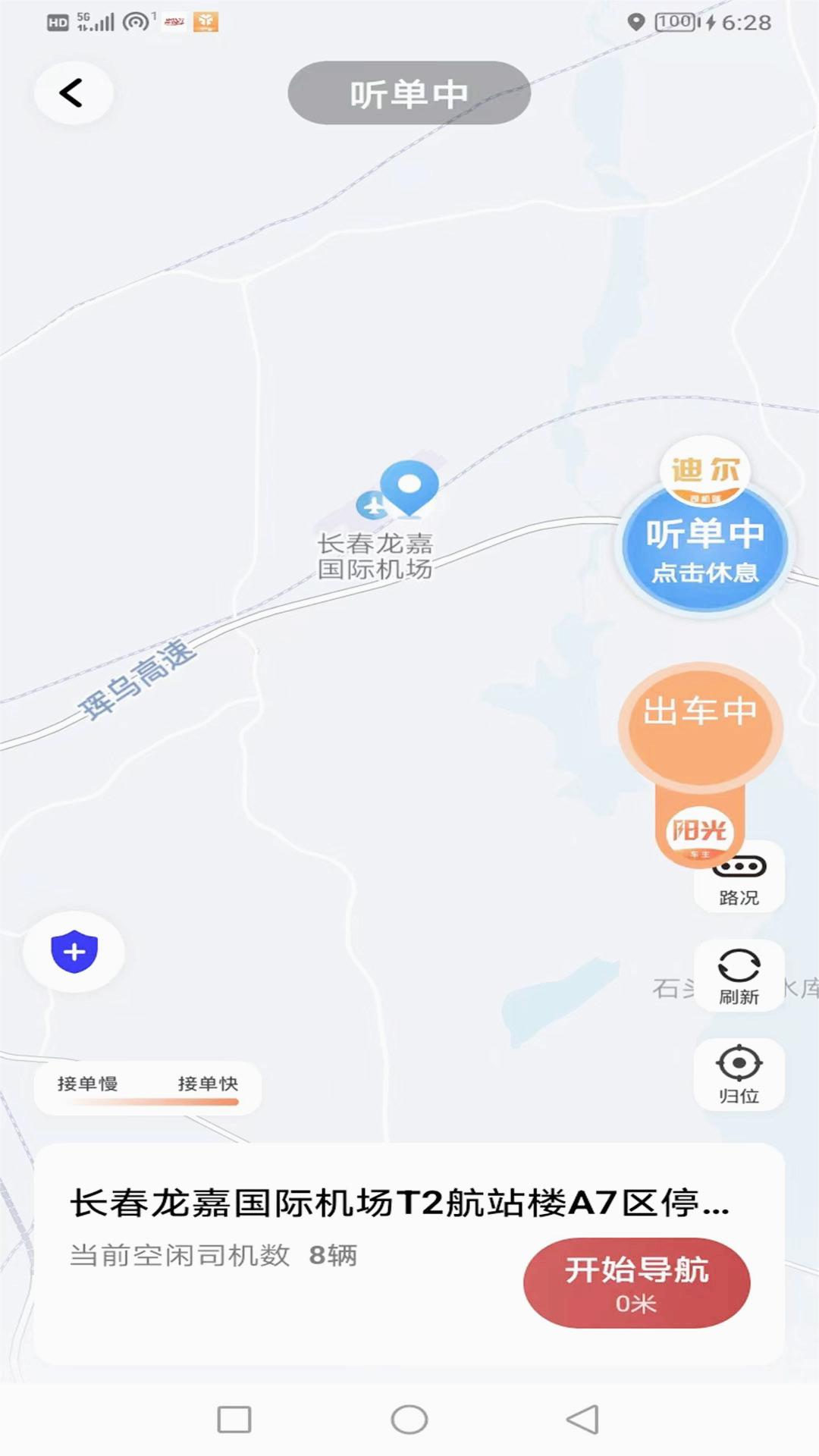
Task: Tap the orange 出车中 floating button
Action: point(700,724)
